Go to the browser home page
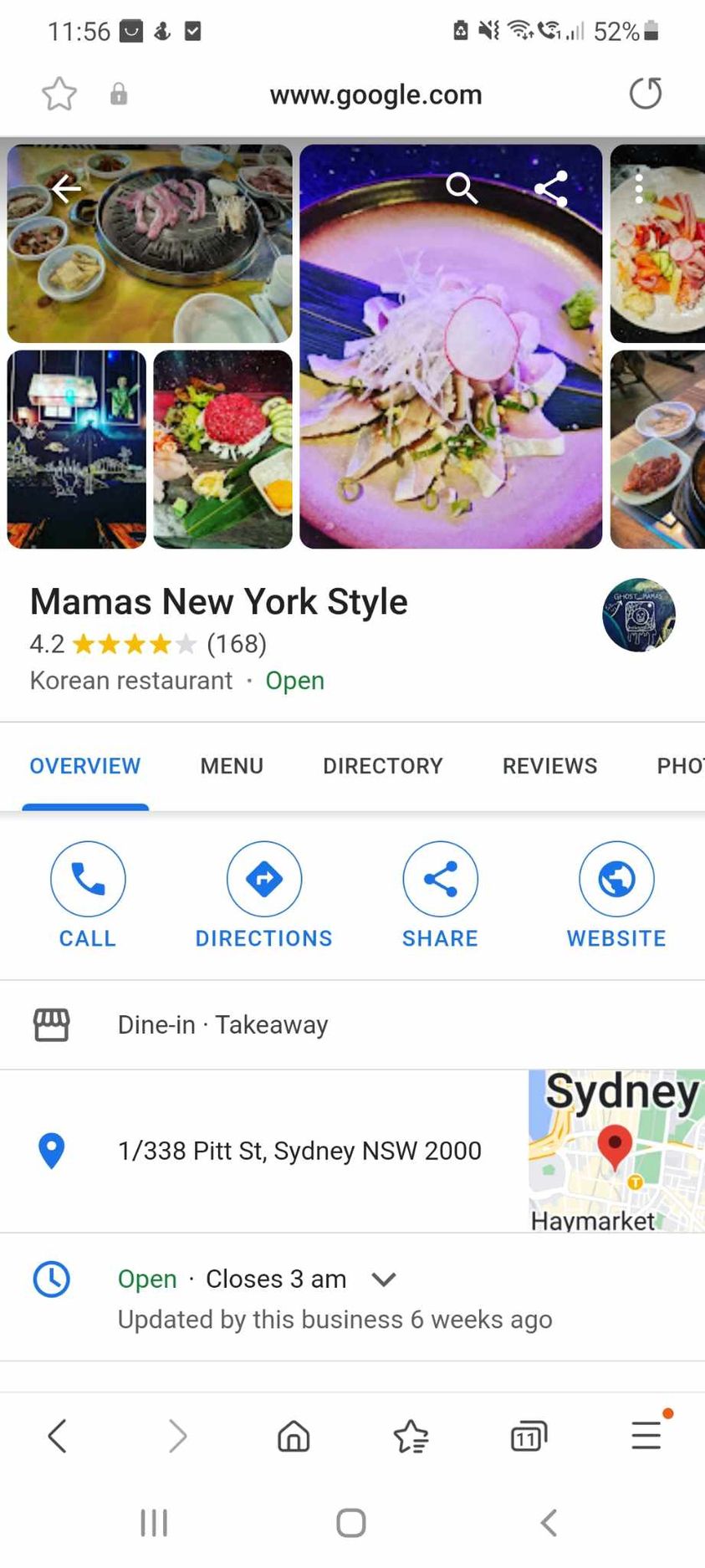The image size is (705, 1568). [294, 1437]
